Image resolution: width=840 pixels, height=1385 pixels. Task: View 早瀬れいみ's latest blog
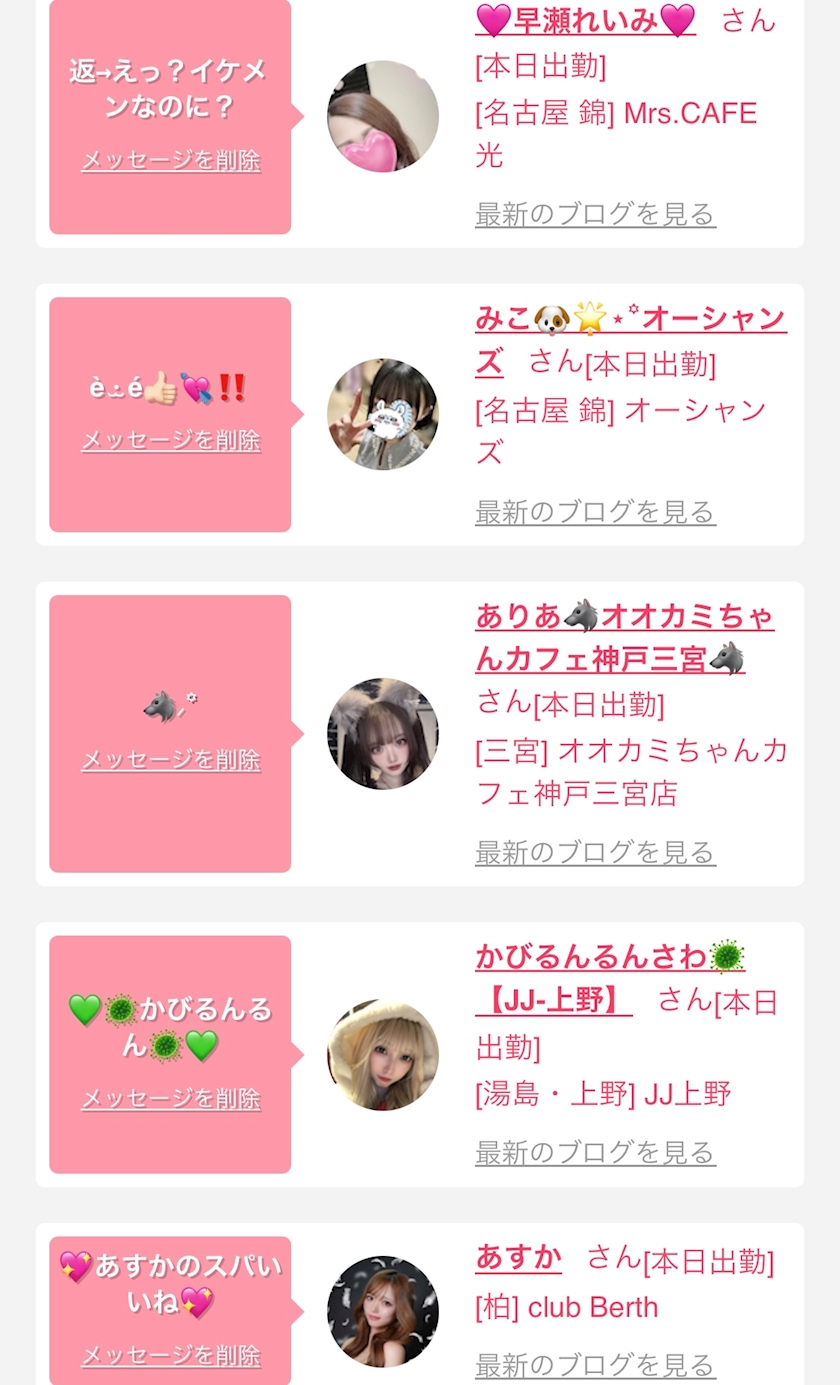coord(595,214)
